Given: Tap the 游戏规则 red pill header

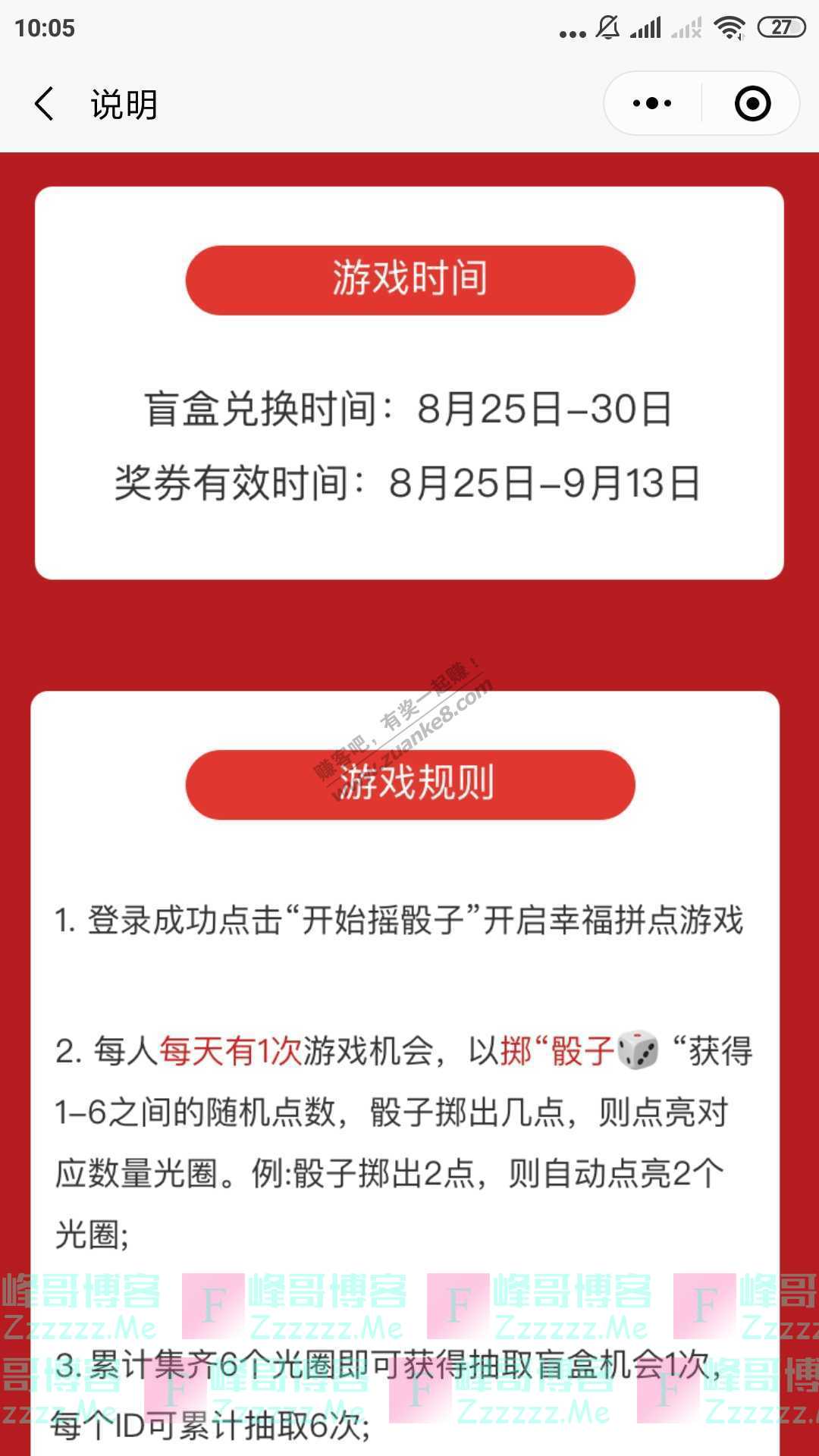Looking at the screenshot, I should [x=409, y=785].
